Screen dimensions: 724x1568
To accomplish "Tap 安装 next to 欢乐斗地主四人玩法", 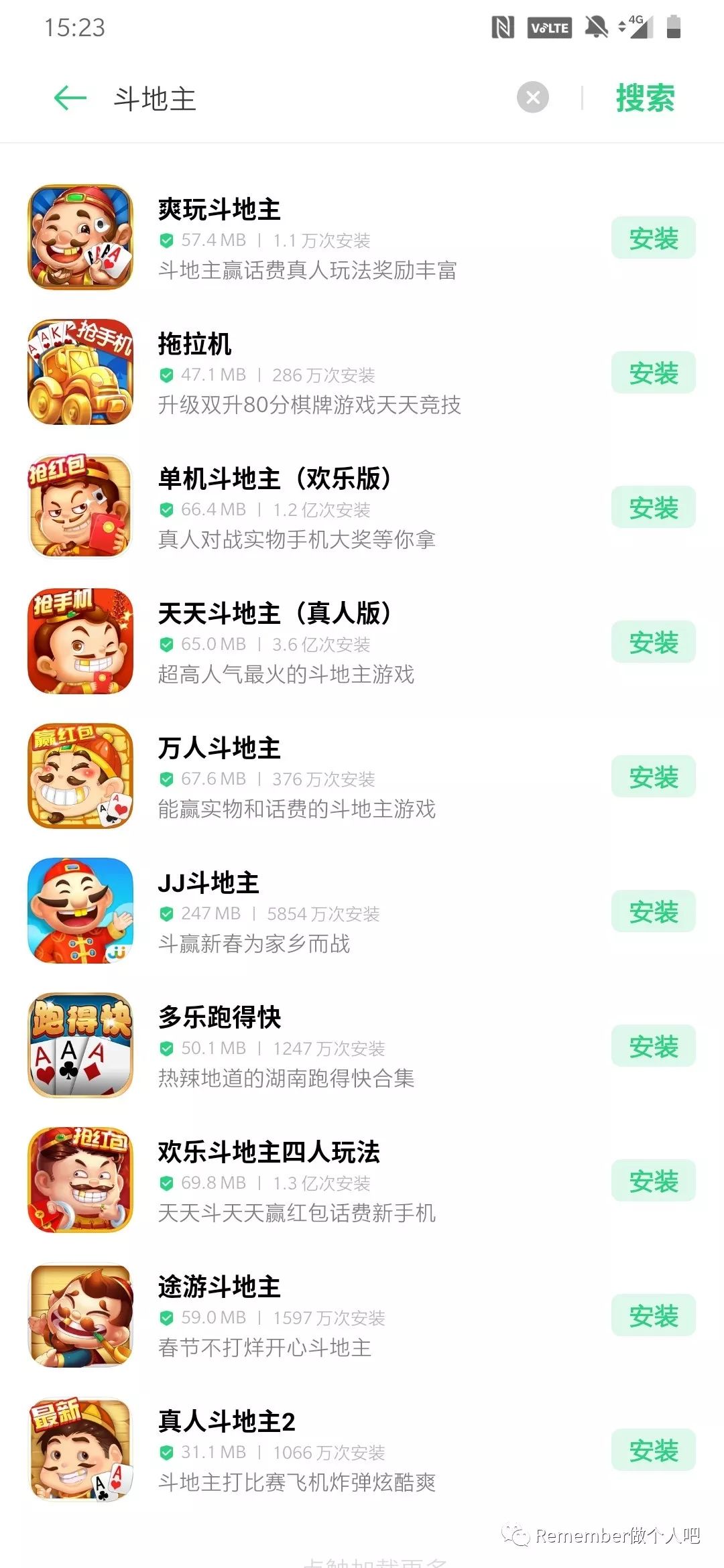I will pyautogui.click(x=652, y=1180).
